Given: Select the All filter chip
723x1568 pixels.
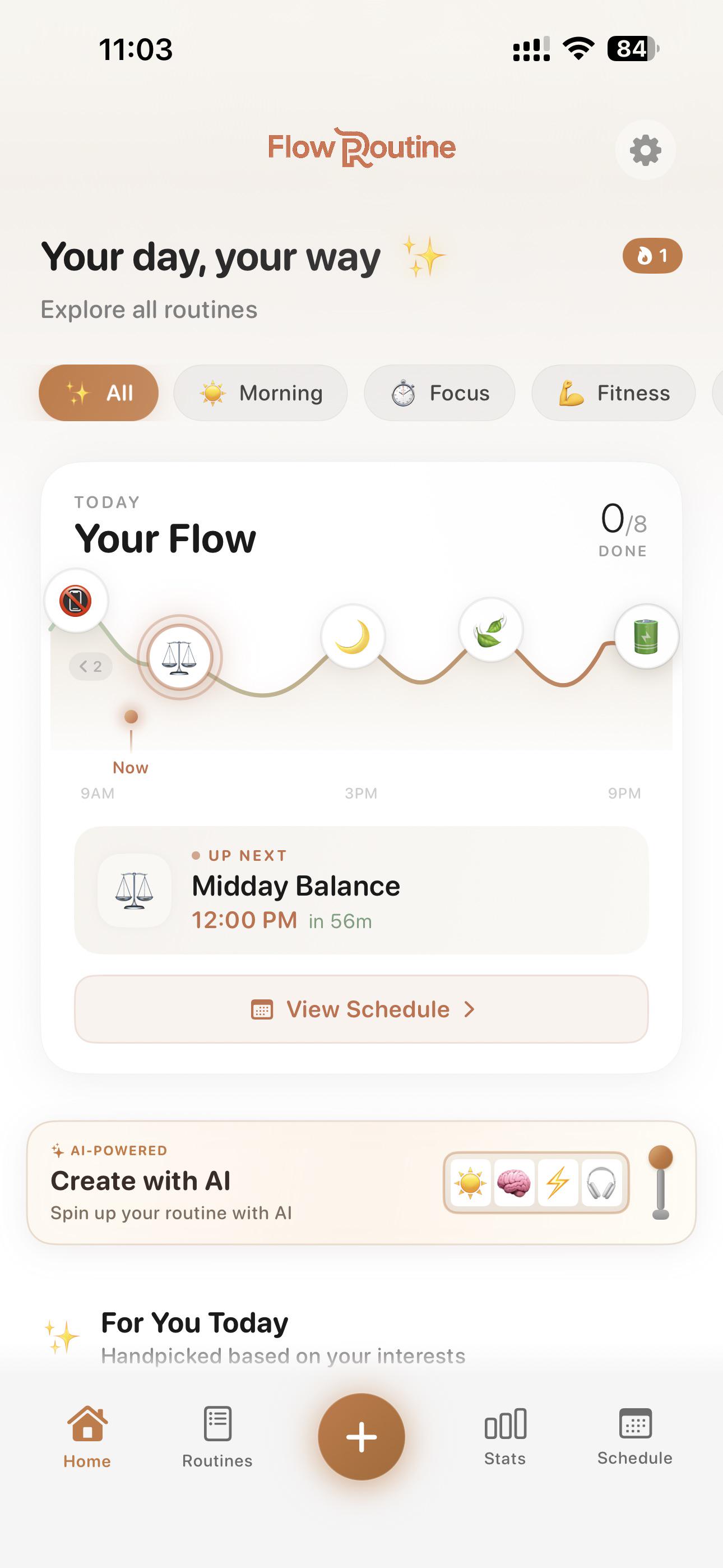Looking at the screenshot, I should pos(99,393).
